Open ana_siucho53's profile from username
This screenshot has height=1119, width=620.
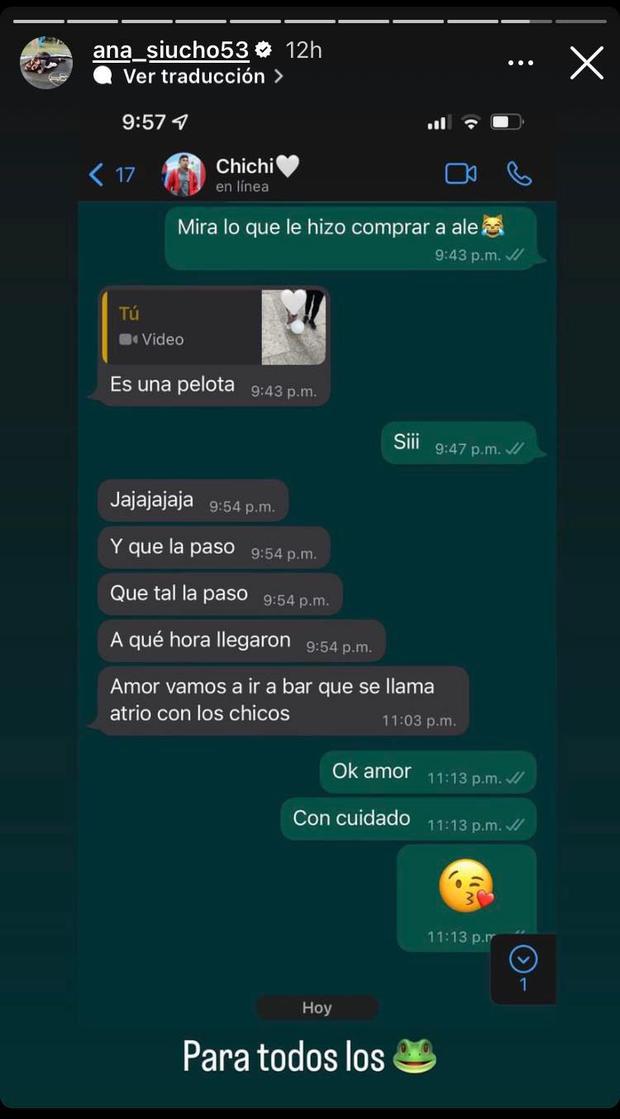click(x=169, y=50)
